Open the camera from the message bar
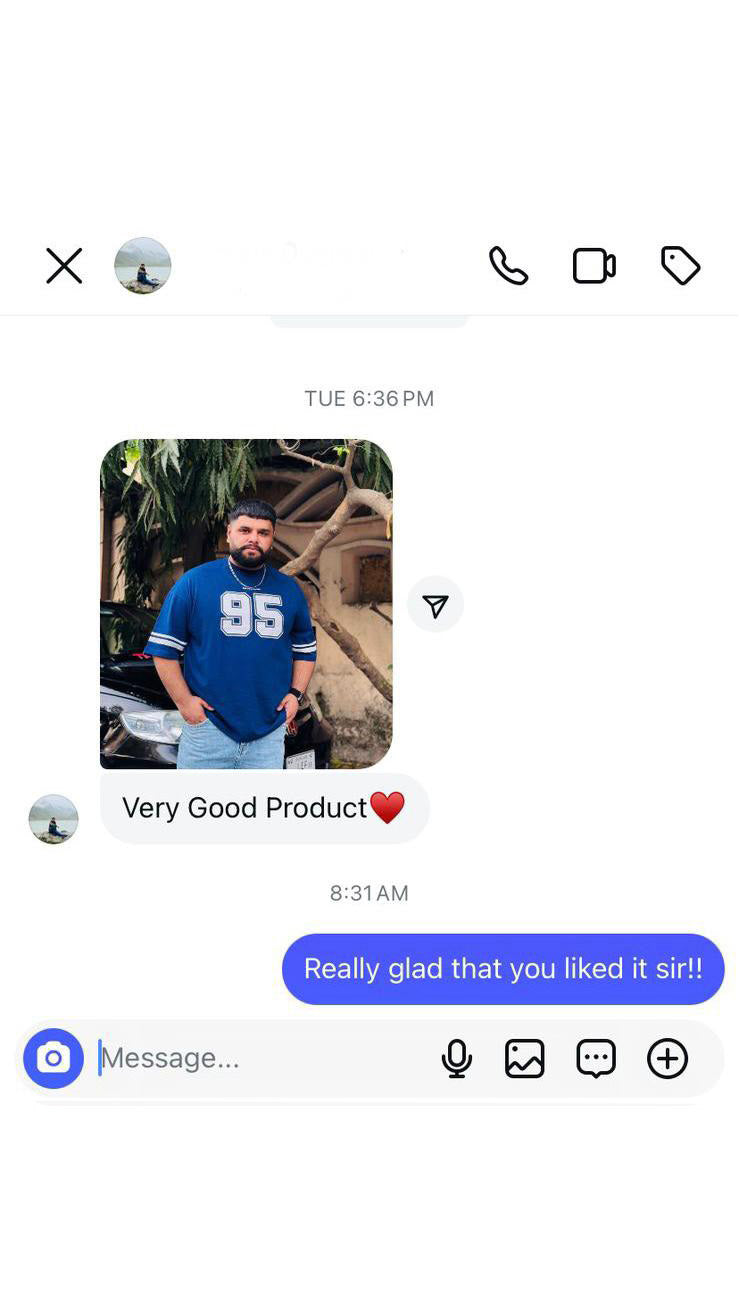 pos(53,1058)
